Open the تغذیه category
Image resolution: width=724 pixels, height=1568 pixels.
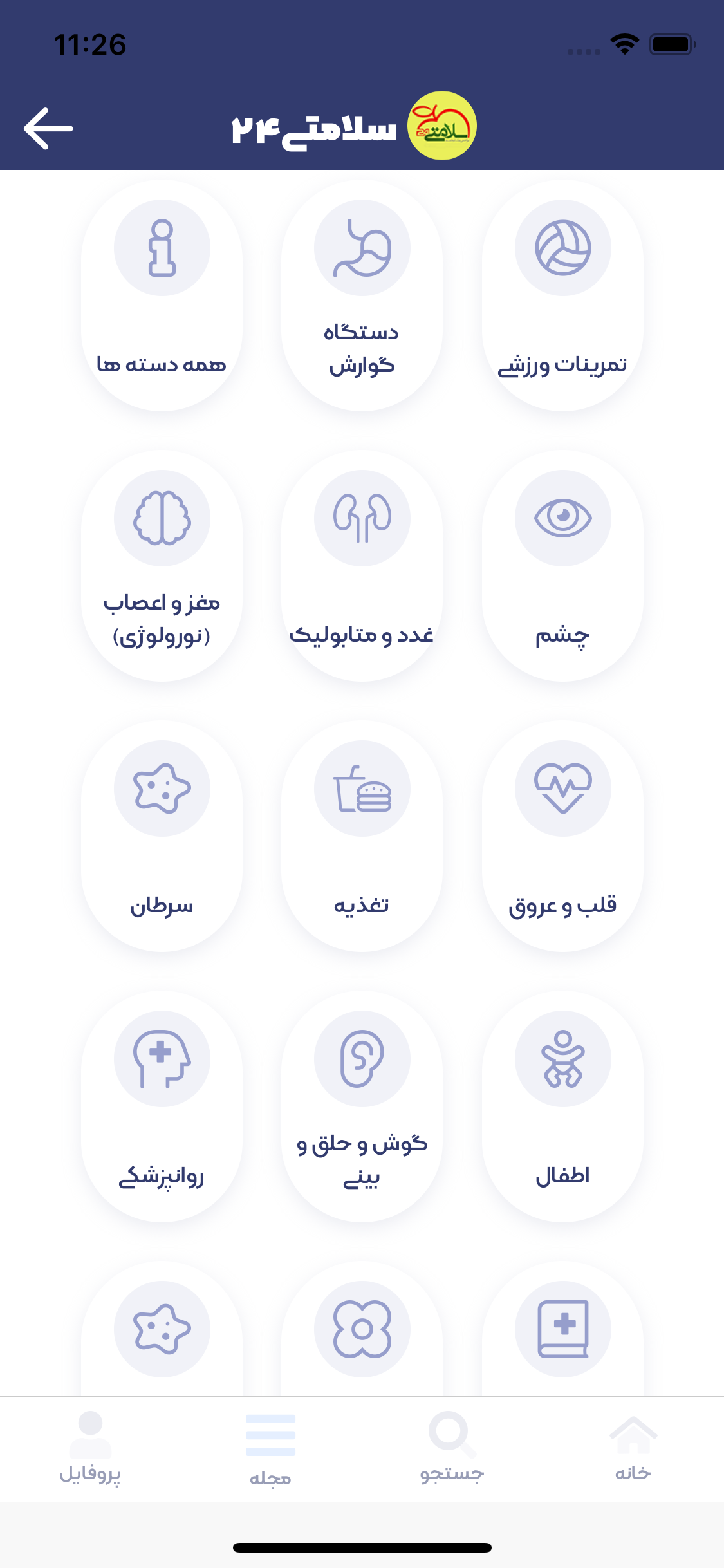click(362, 837)
